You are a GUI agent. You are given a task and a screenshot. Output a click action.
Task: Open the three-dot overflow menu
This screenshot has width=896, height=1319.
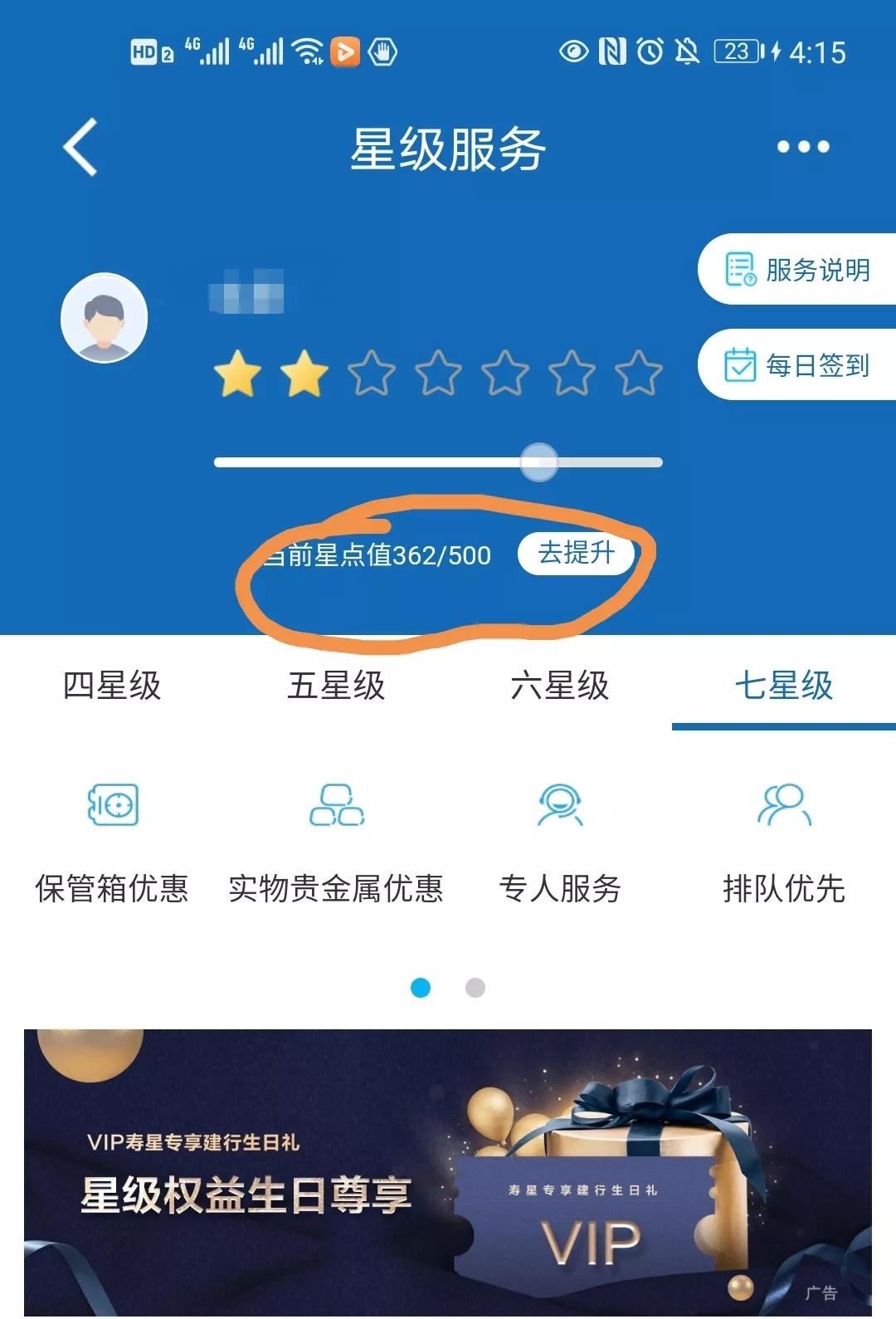(x=802, y=147)
